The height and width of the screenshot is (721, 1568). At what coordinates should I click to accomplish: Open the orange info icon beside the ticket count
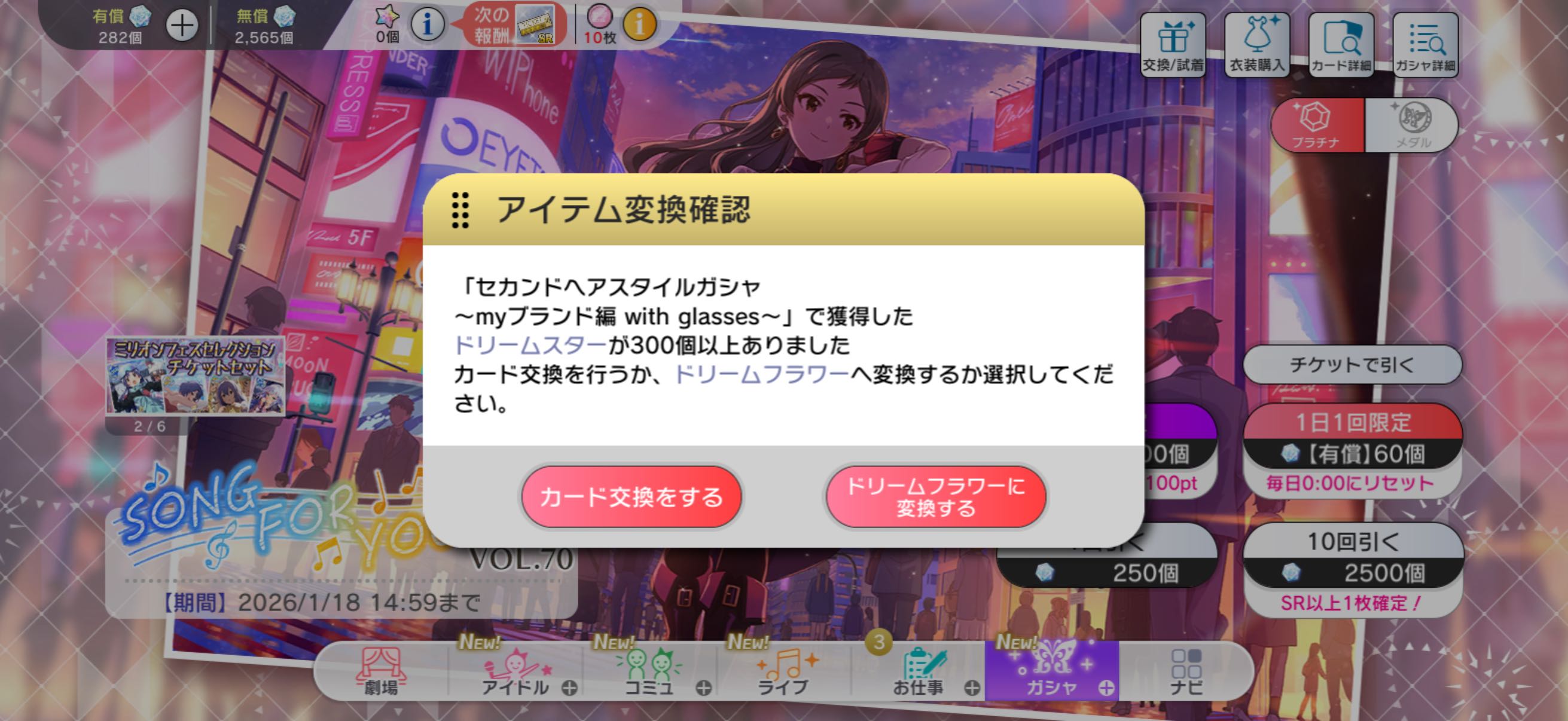point(639,25)
